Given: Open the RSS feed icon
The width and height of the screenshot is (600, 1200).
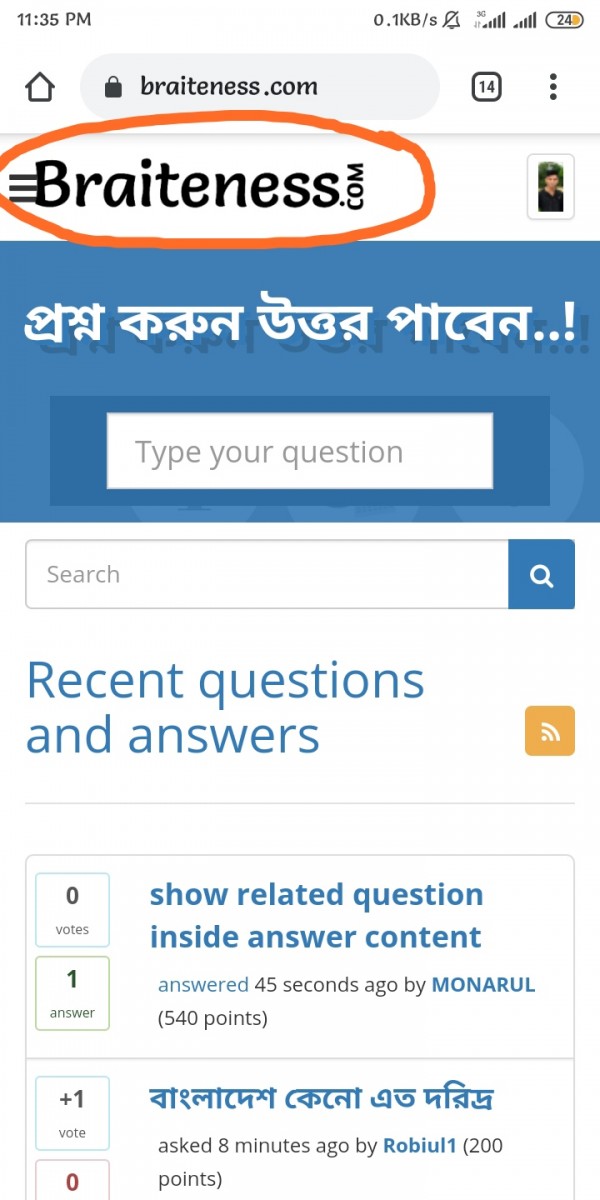Looking at the screenshot, I should [549, 731].
